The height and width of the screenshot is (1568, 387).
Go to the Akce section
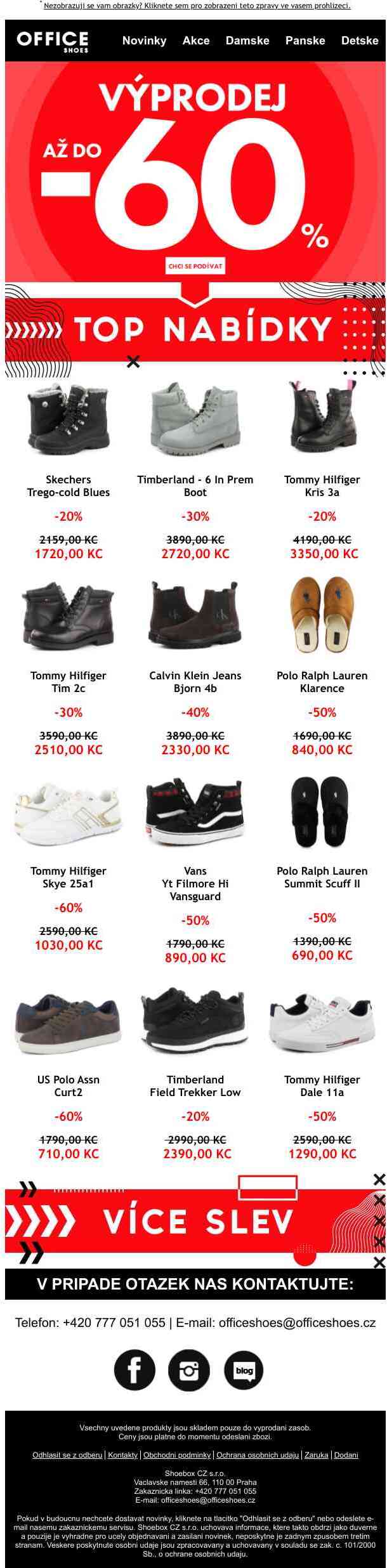coord(196,41)
